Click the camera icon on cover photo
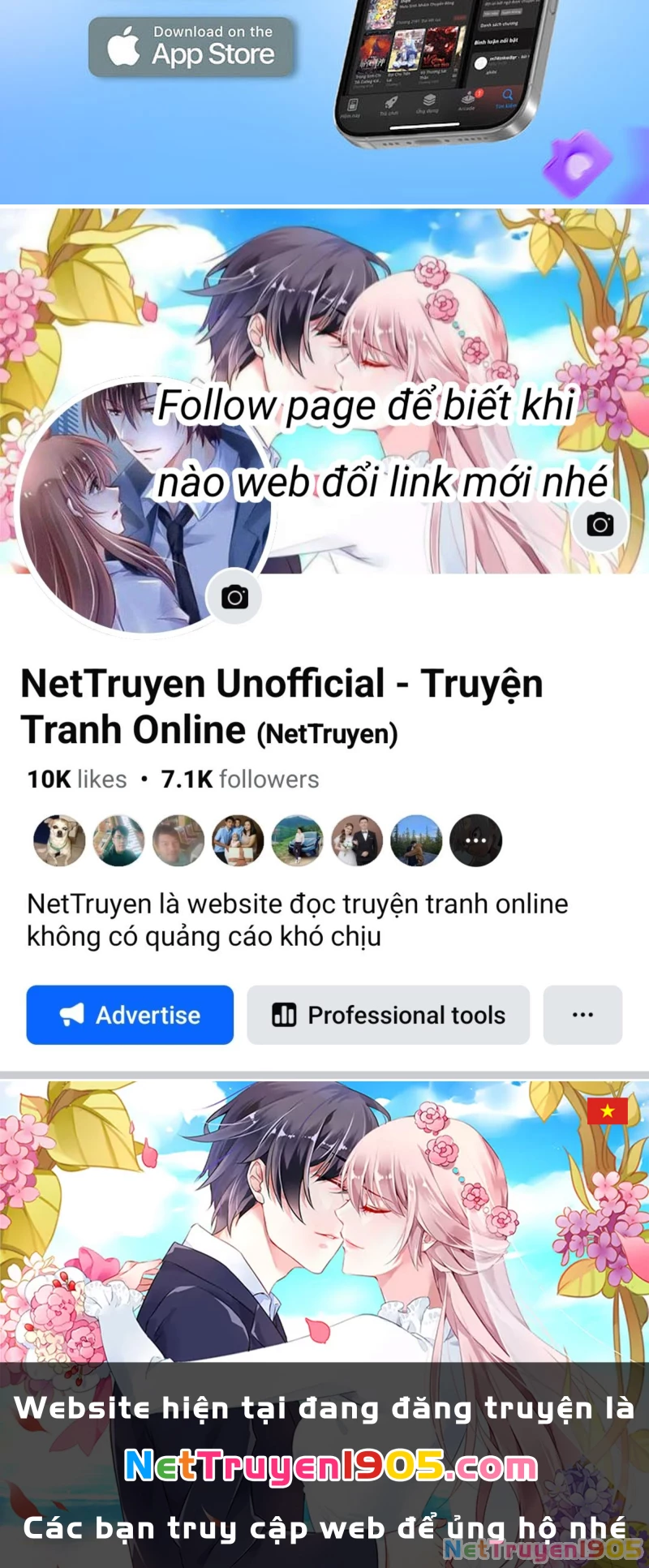 click(x=599, y=526)
